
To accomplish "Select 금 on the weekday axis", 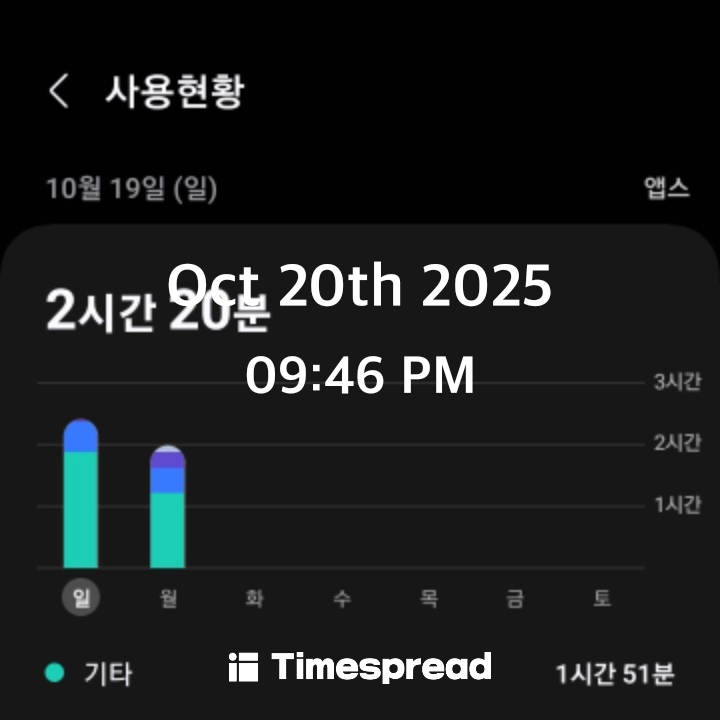I will [515, 598].
